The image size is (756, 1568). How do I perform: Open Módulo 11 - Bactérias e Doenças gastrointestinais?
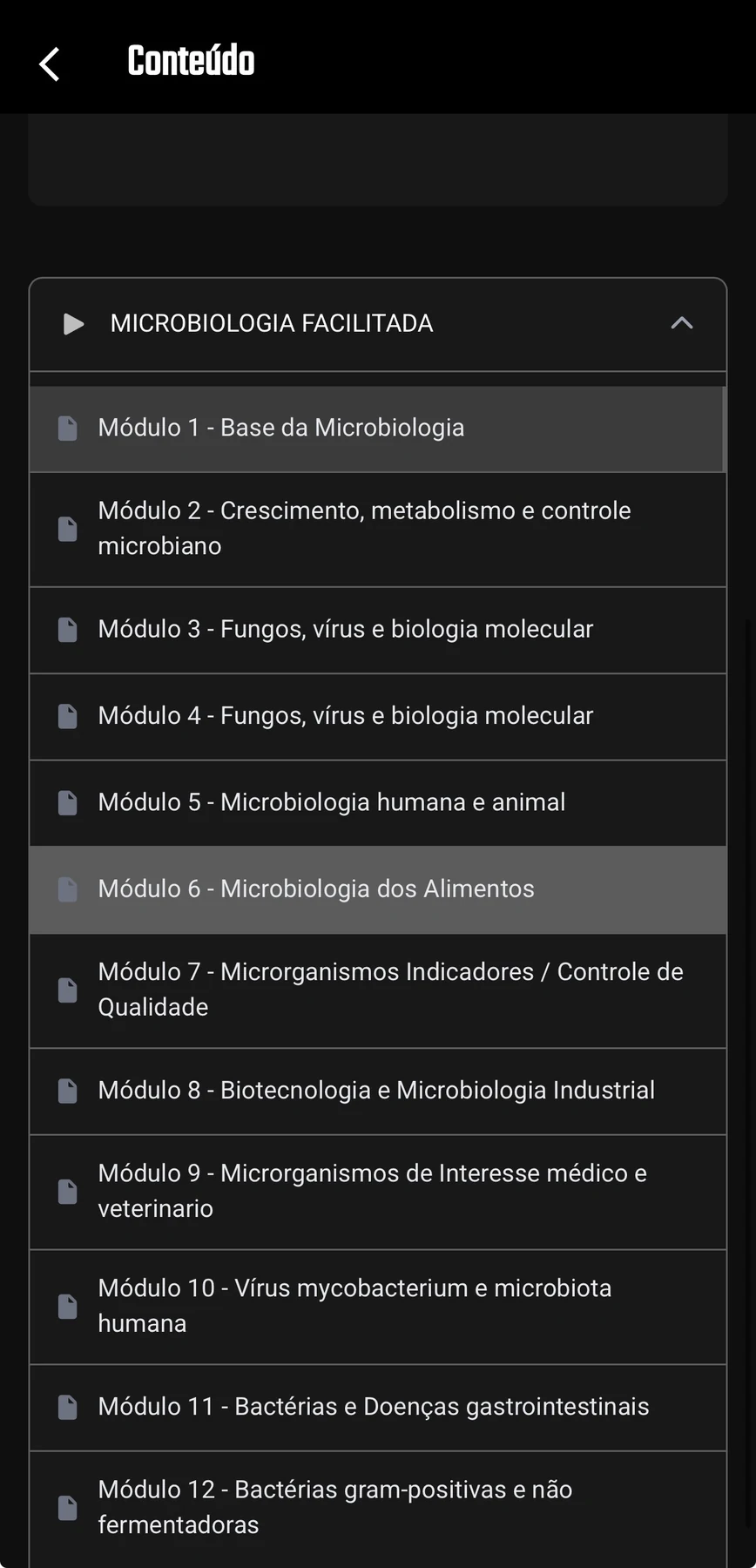click(377, 1408)
